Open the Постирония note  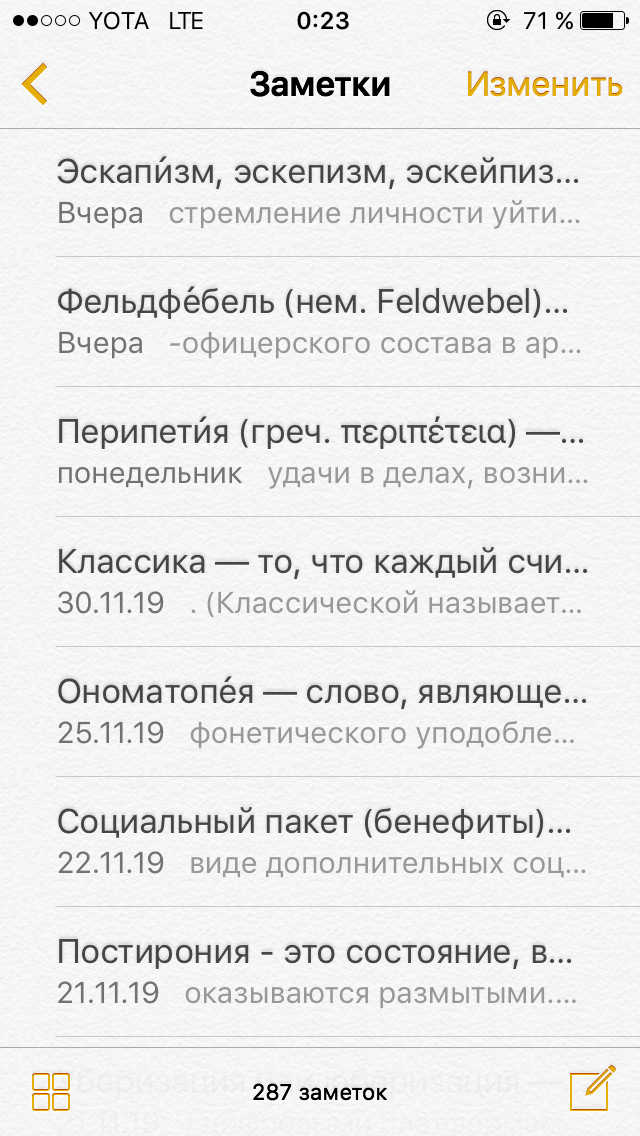[320, 972]
